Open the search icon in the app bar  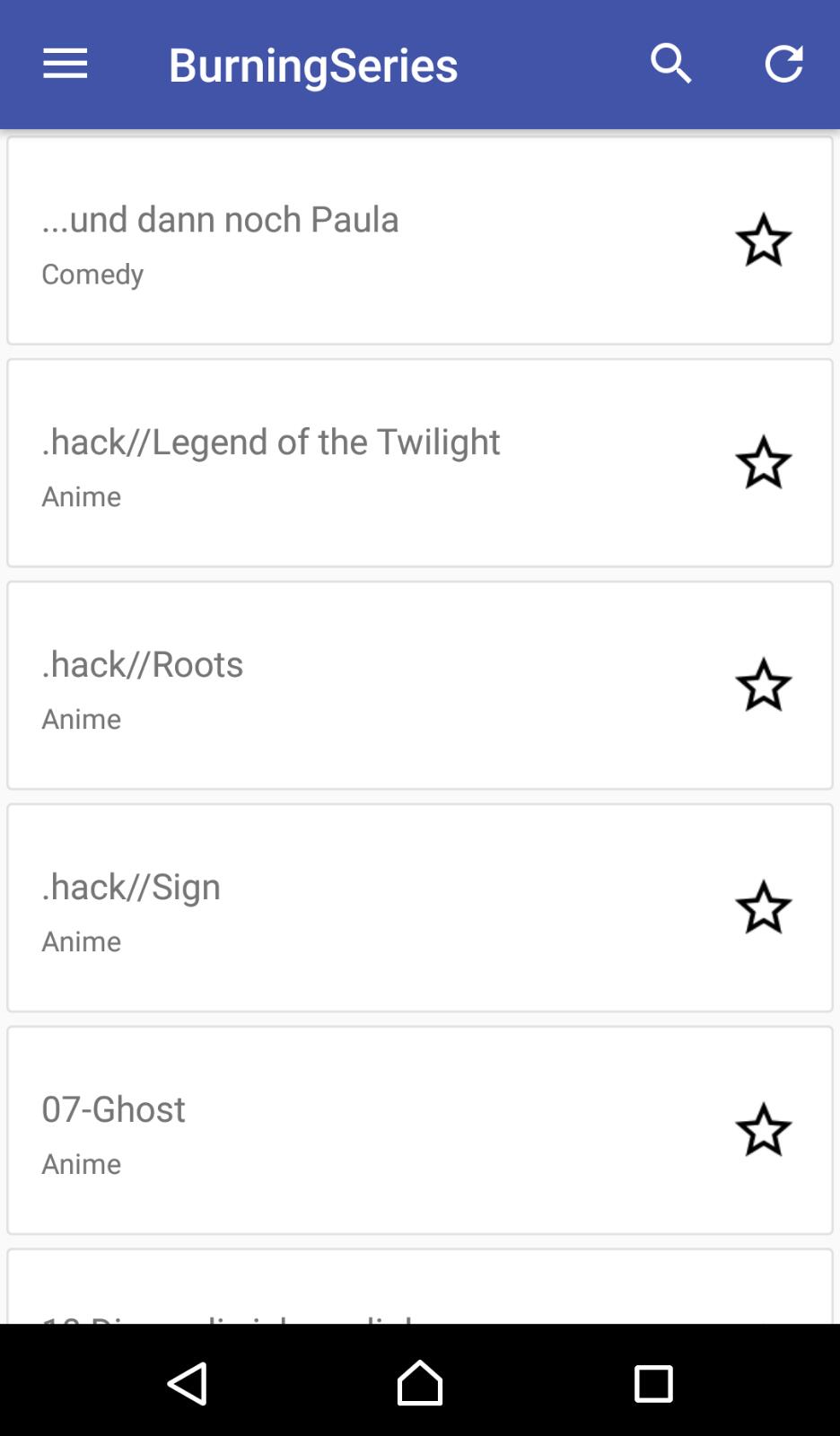pos(671,65)
